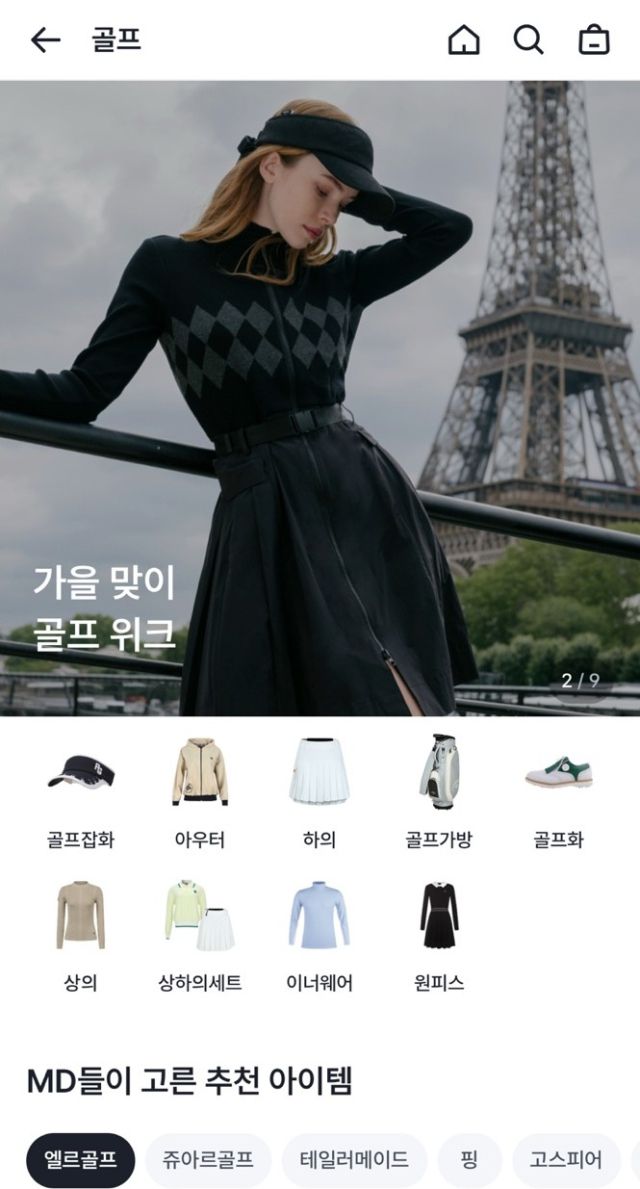
Task: Open the home icon in the top bar
Action: pyautogui.click(x=463, y=40)
